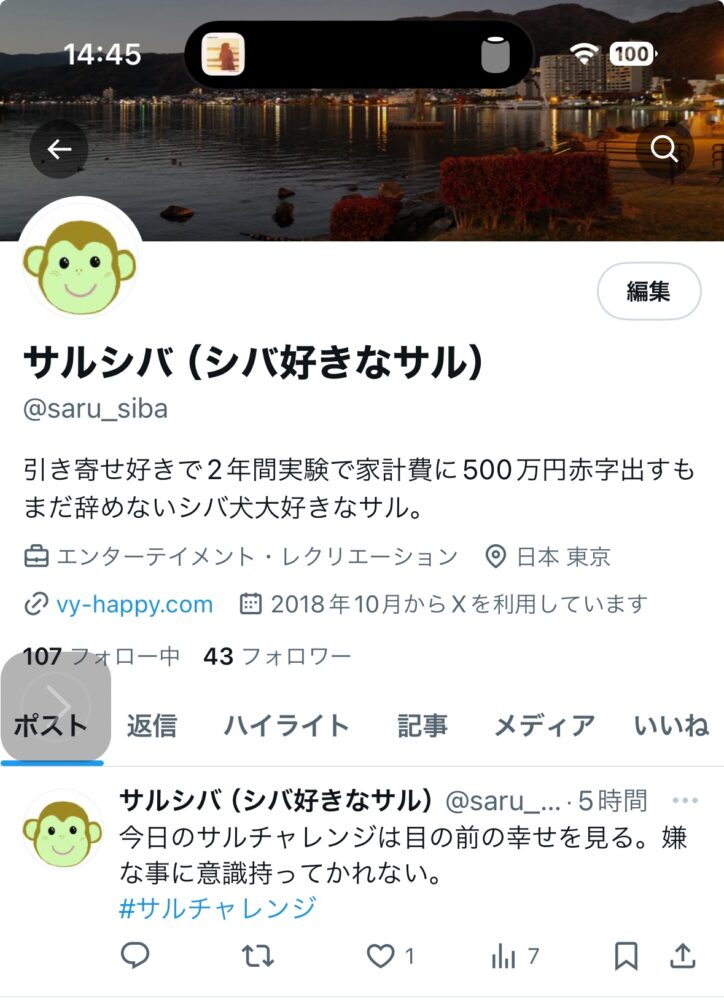Switch to the いいね tab
Viewport: 724px width, 1000px height.
672,726
